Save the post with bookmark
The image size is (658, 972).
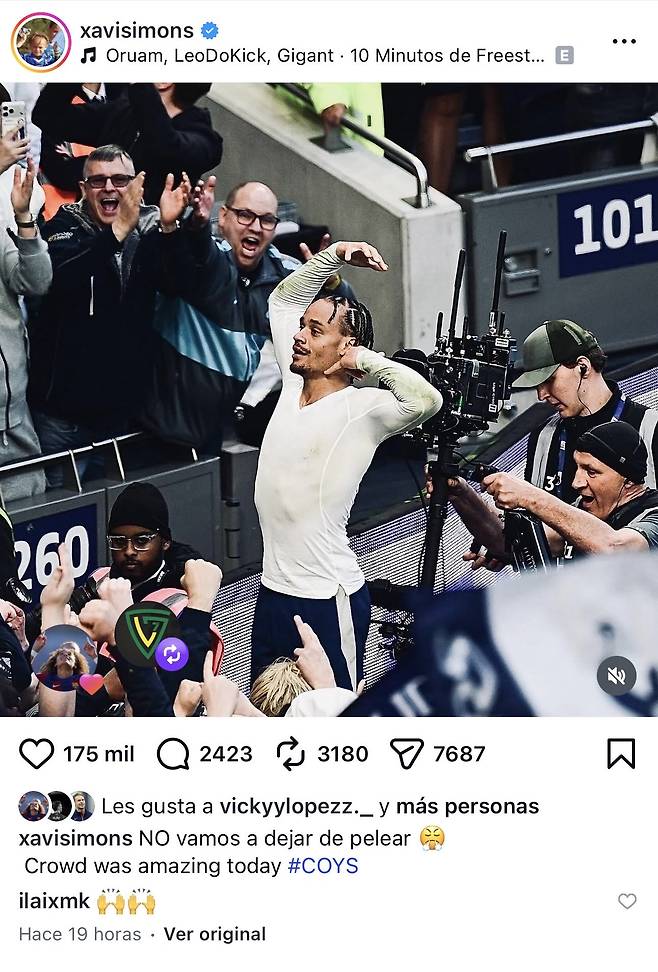(x=621, y=753)
